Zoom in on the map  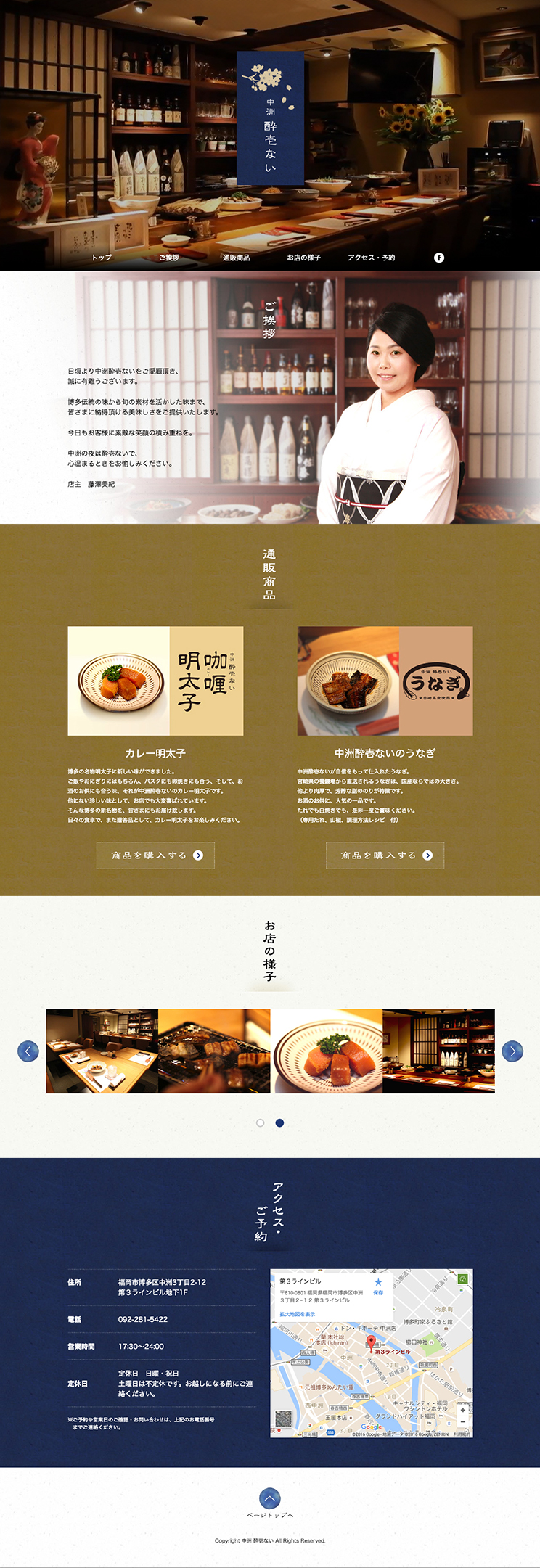click(463, 1411)
